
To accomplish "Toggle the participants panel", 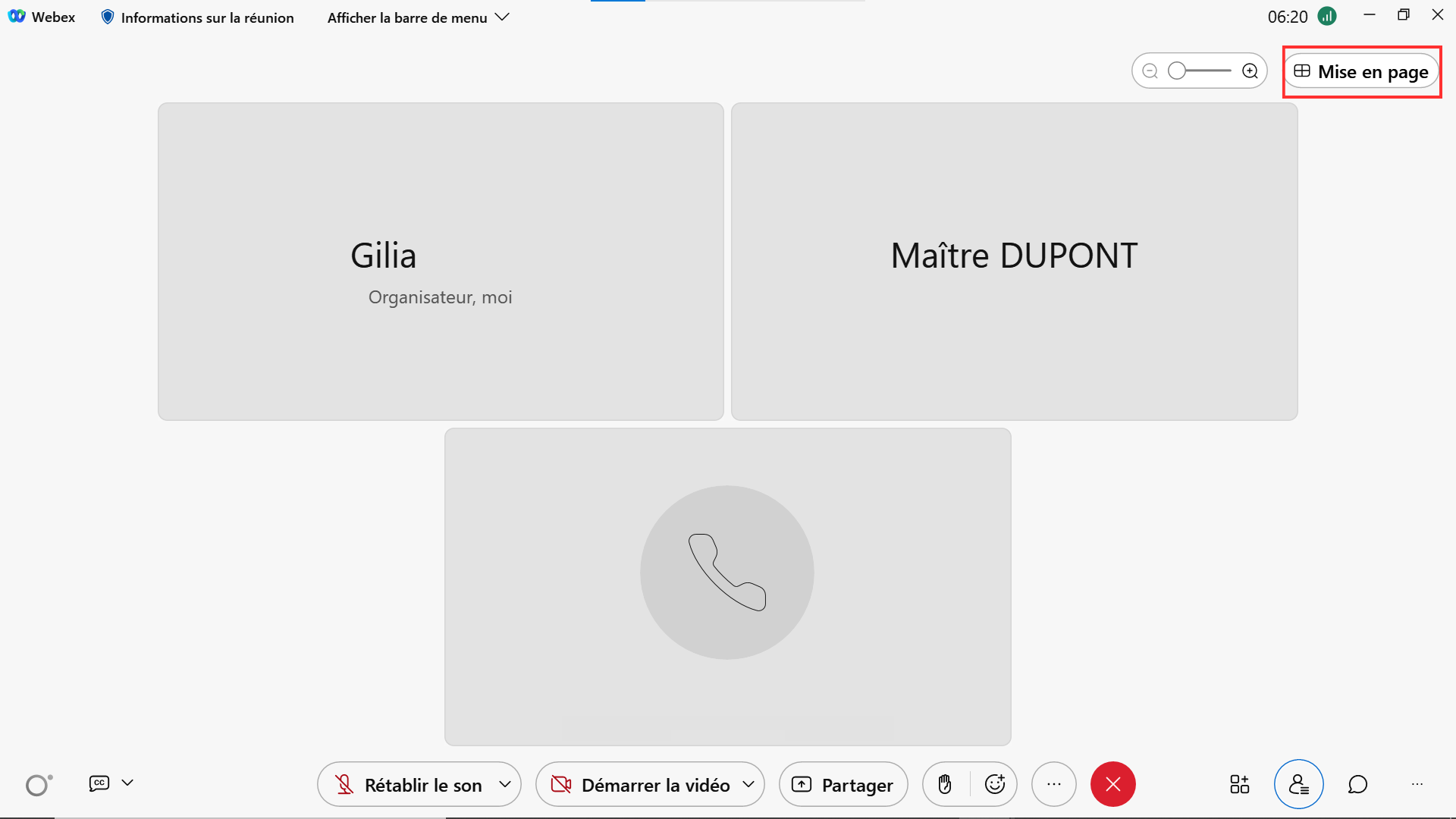I will pos(1298,784).
